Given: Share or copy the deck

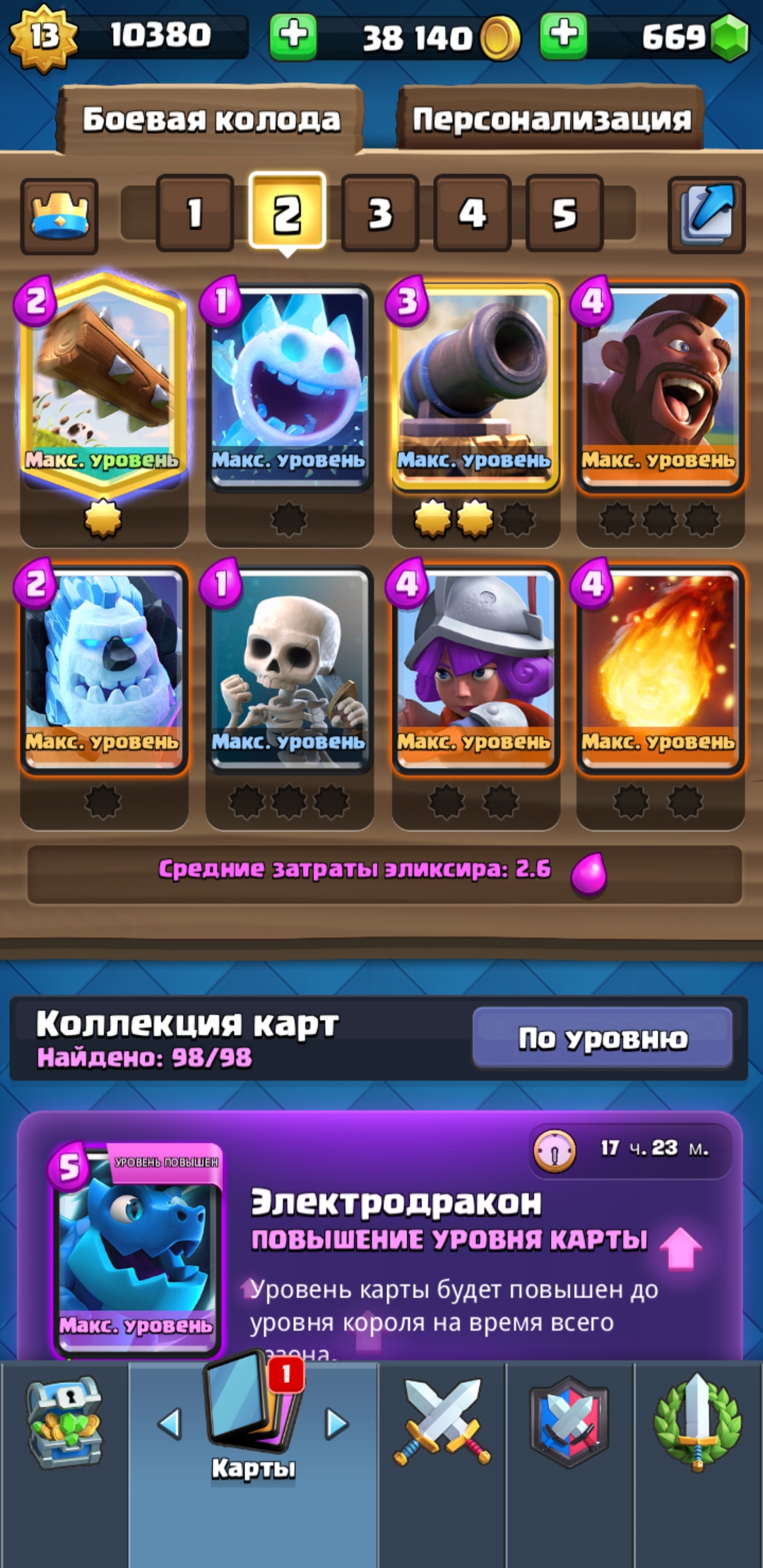Looking at the screenshot, I should pyautogui.click(x=706, y=215).
